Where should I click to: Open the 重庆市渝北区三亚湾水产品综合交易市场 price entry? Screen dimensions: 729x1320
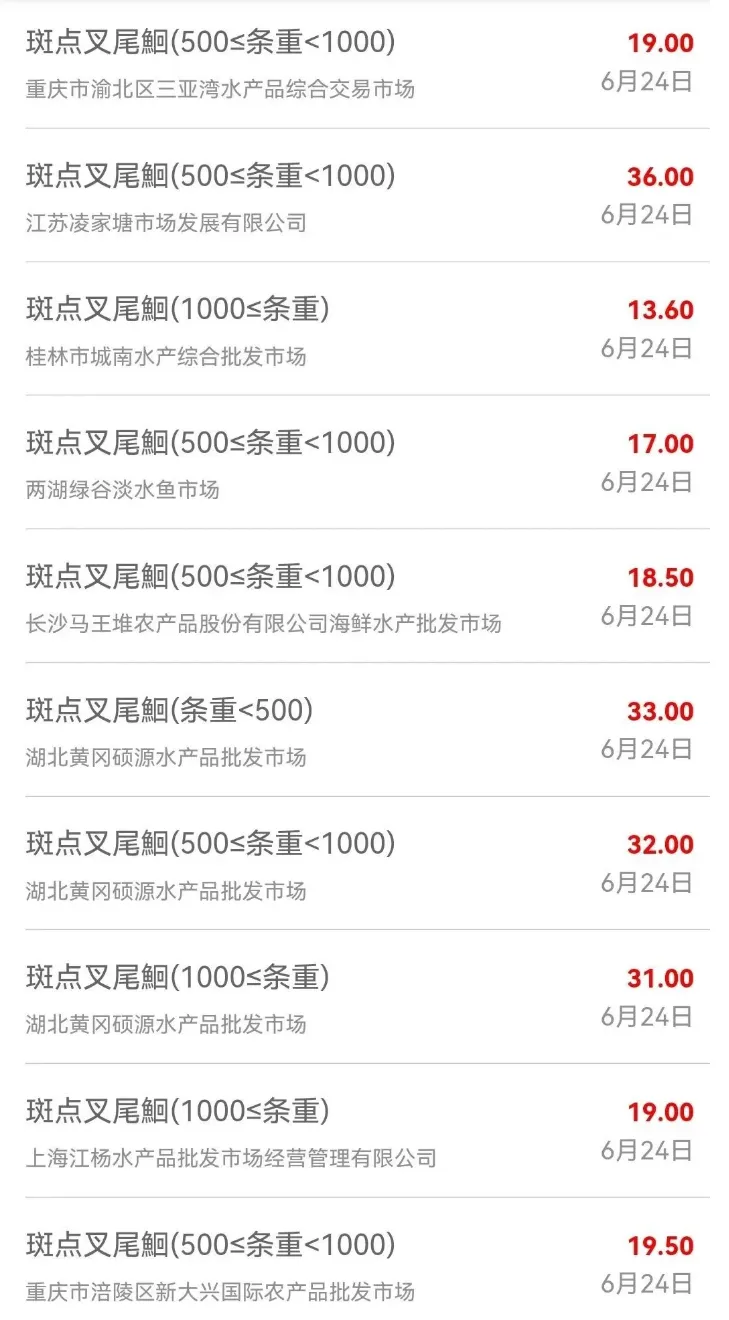[364, 64]
